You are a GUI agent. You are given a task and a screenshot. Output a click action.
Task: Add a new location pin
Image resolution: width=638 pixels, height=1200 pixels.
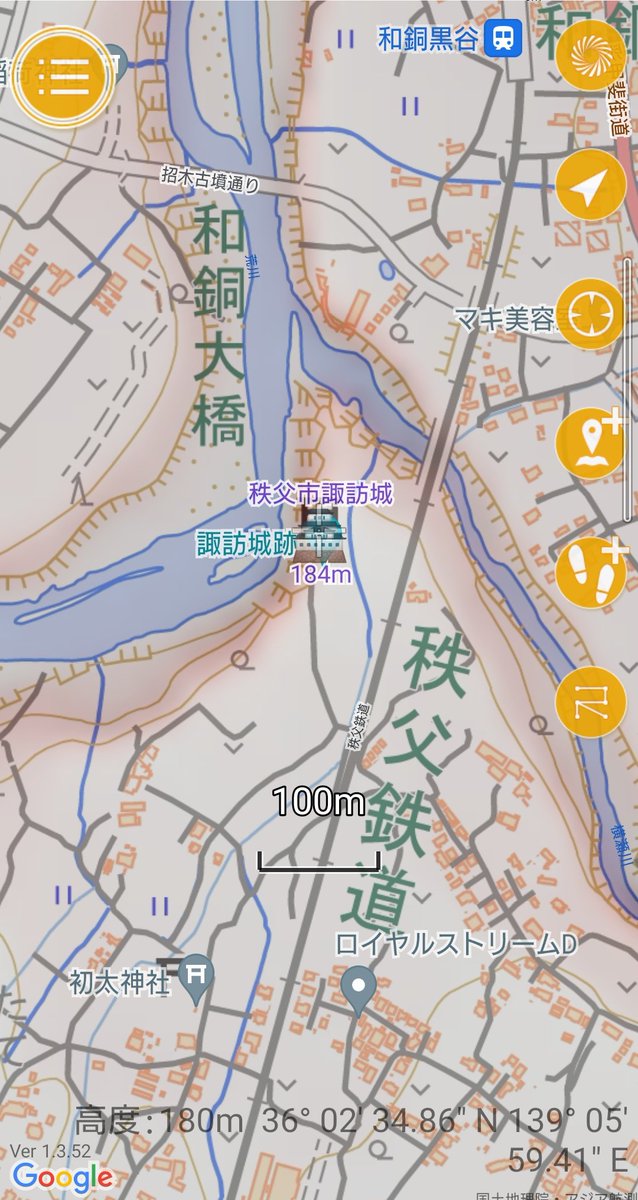[590, 441]
